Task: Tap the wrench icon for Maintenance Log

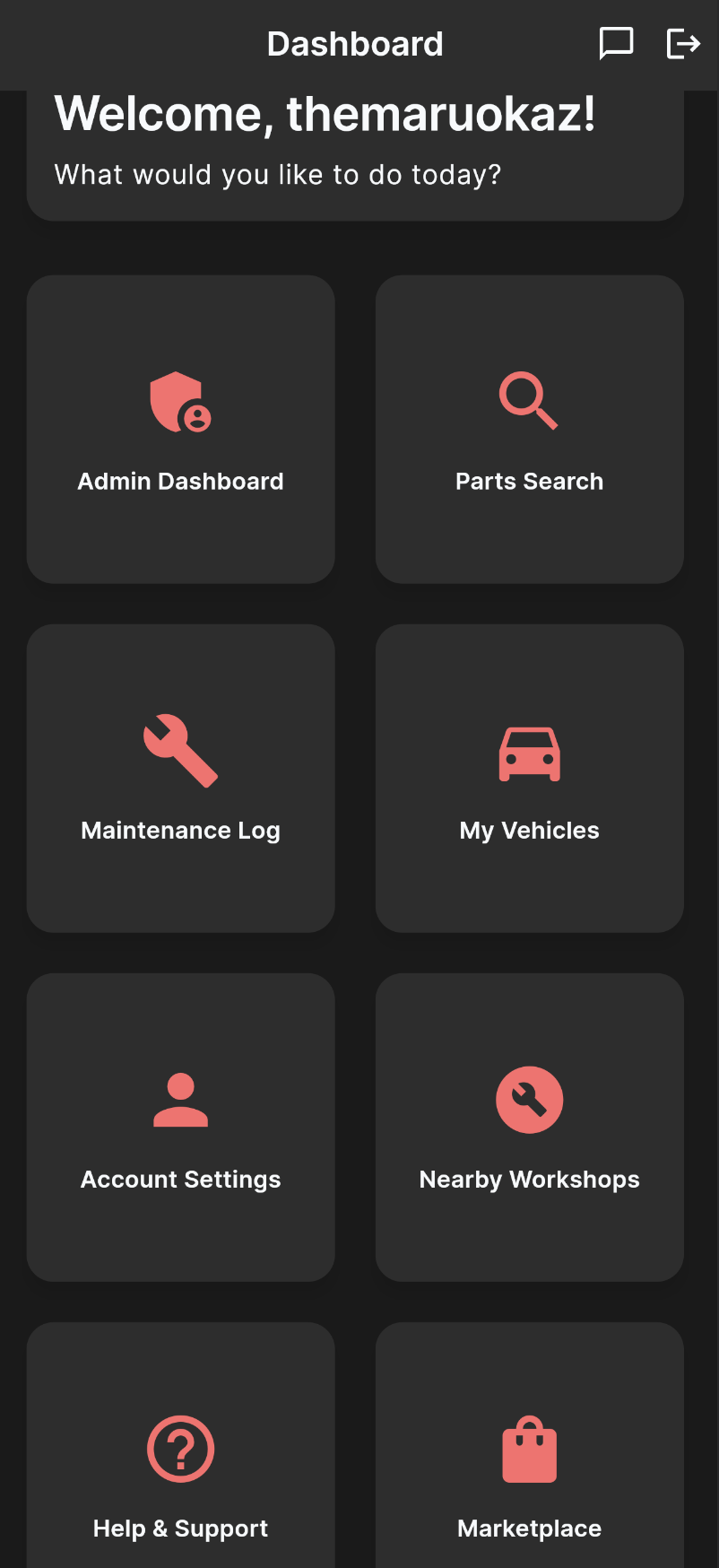Action: point(180,752)
